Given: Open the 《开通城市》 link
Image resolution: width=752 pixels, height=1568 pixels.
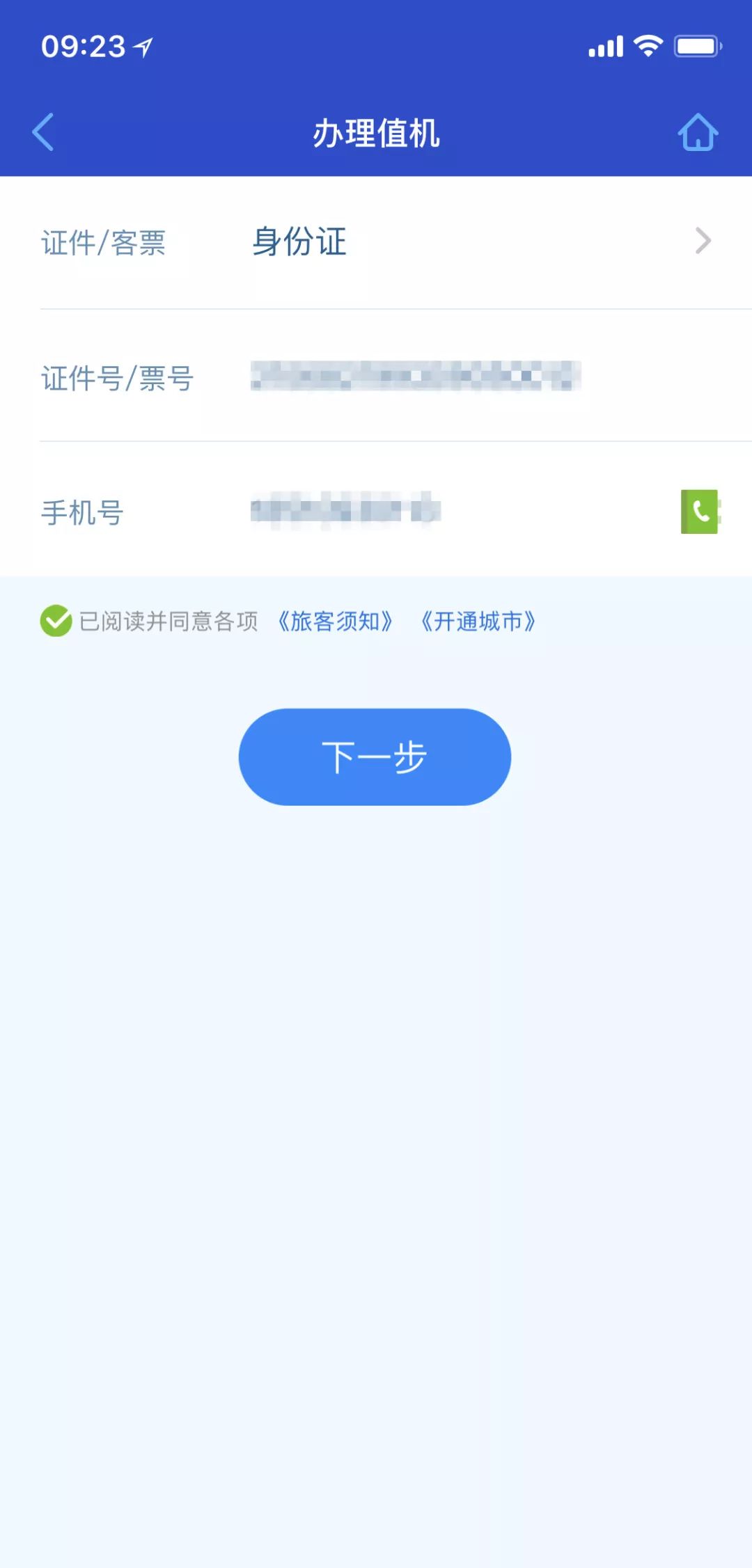Looking at the screenshot, I should coord(478,621).
